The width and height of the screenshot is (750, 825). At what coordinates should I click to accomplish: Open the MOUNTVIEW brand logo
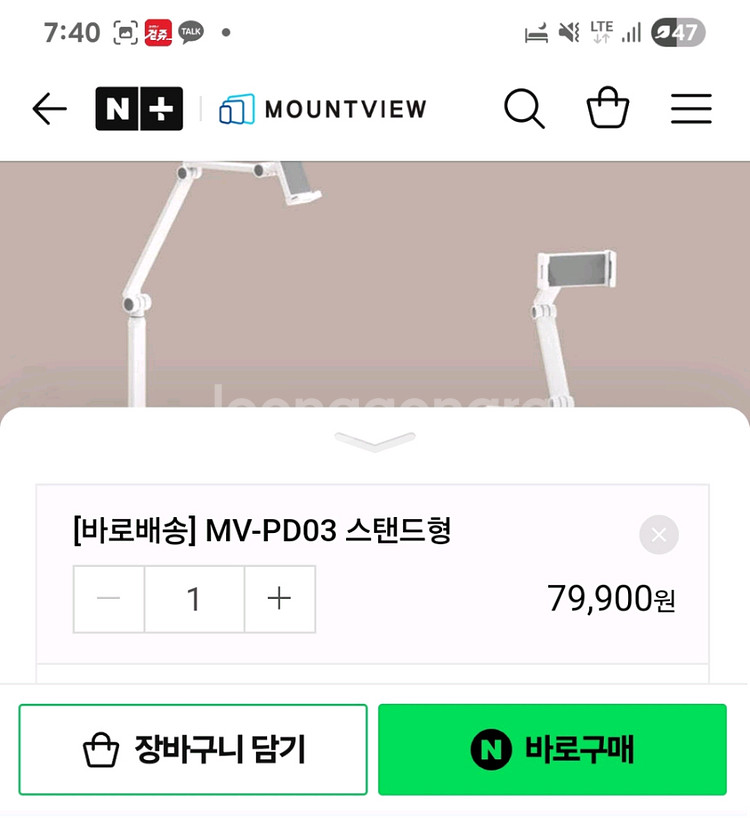pyautogui.click(x=238, y=109)
